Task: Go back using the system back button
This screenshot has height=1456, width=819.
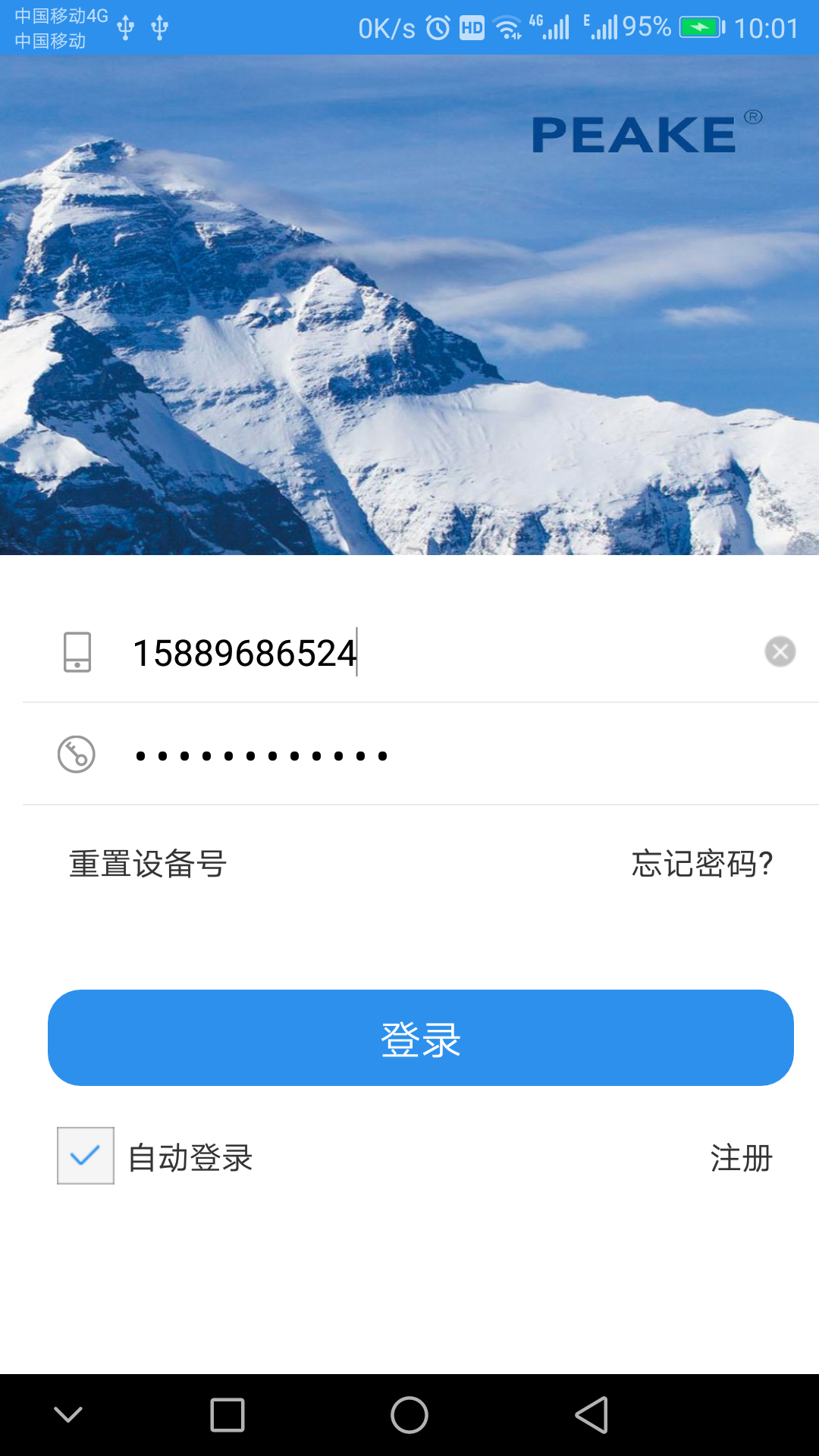Action: click(x=591, y=1415)
